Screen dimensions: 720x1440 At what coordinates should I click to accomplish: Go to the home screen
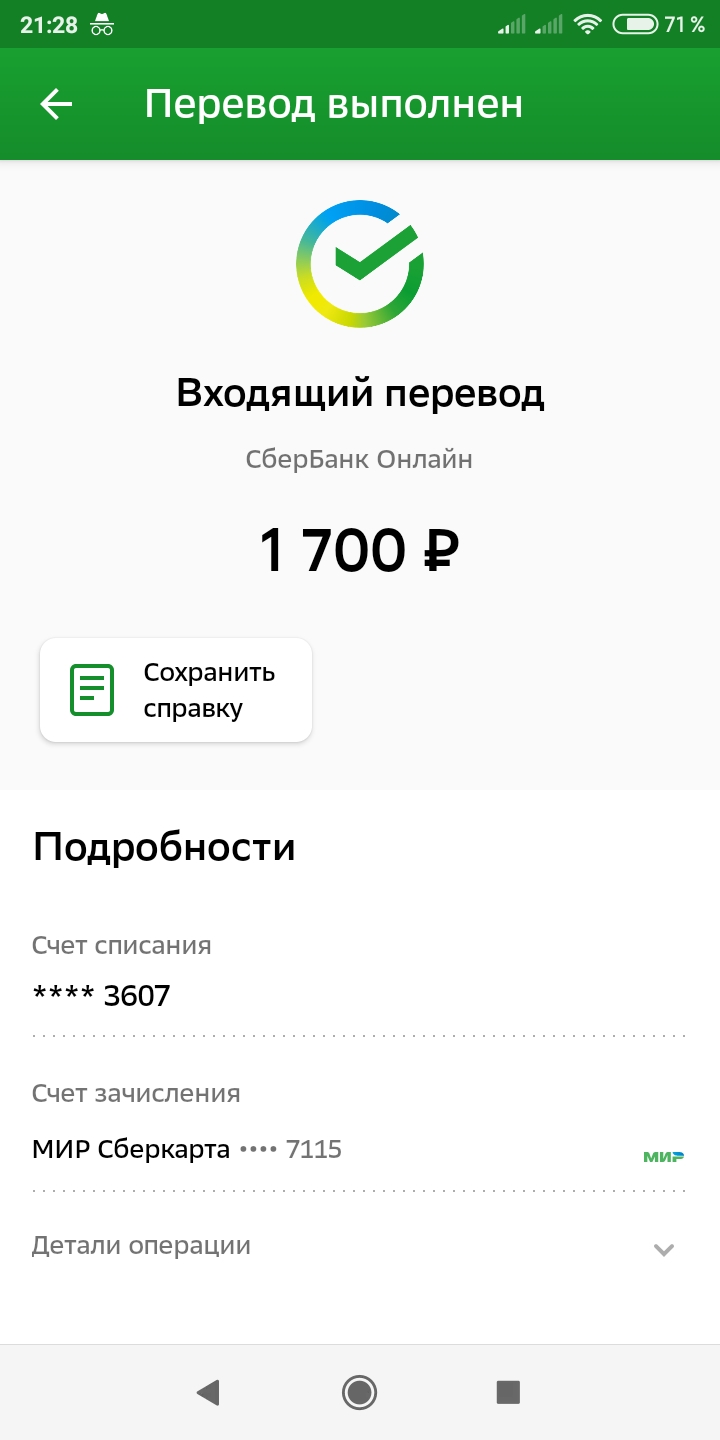359,1392
